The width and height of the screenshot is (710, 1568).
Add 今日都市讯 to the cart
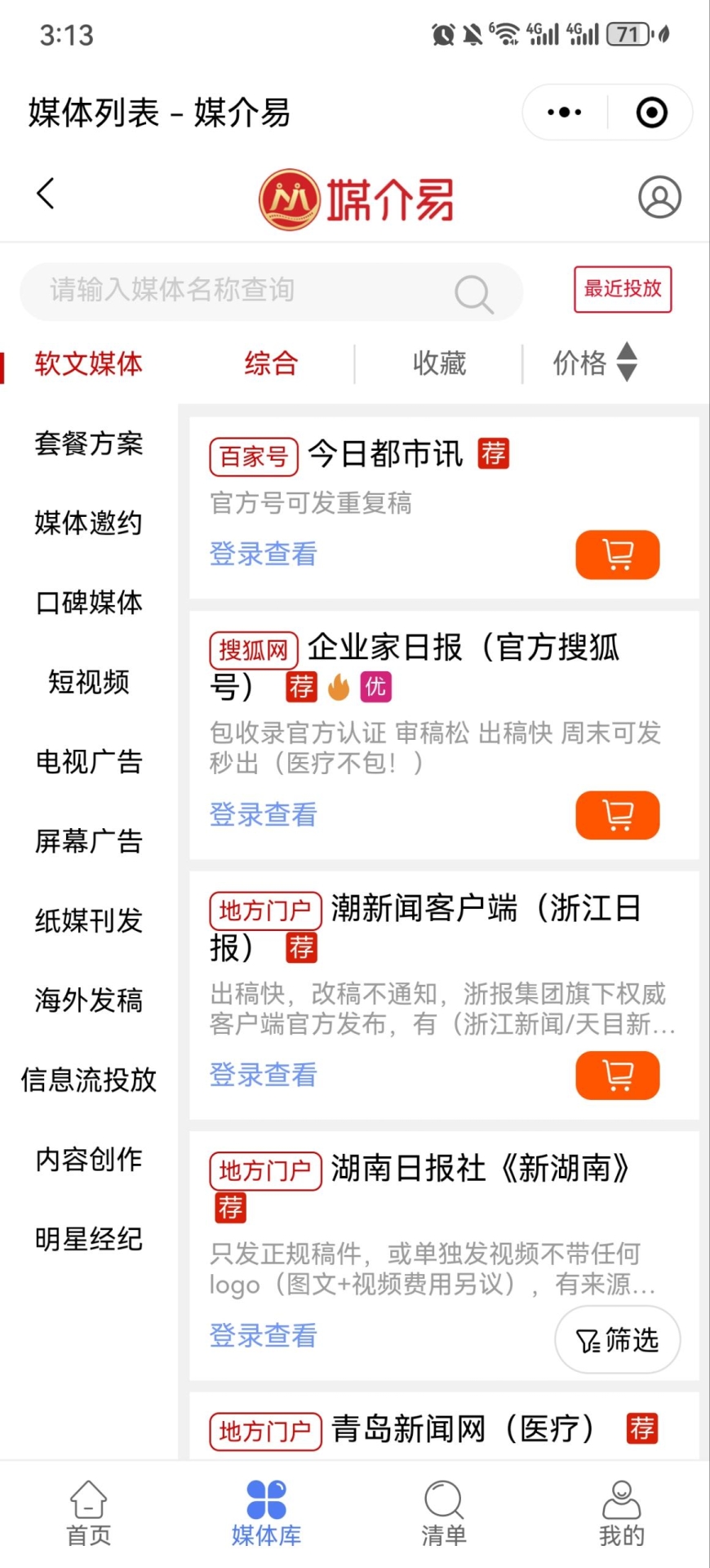[x=617, y=555]
